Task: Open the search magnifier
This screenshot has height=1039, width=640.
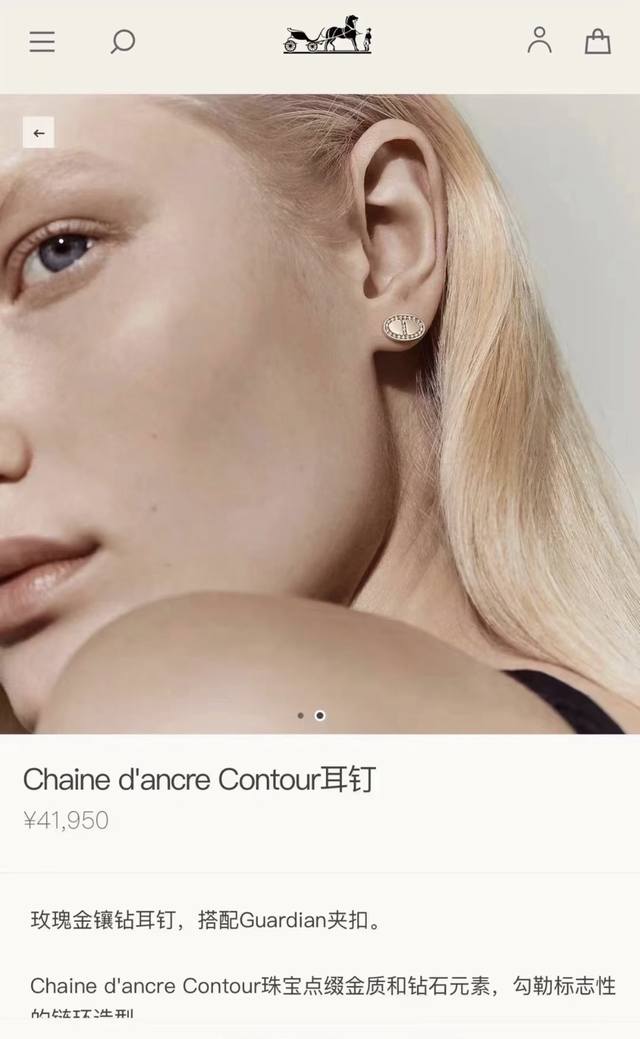Action: tap(122, 41)
